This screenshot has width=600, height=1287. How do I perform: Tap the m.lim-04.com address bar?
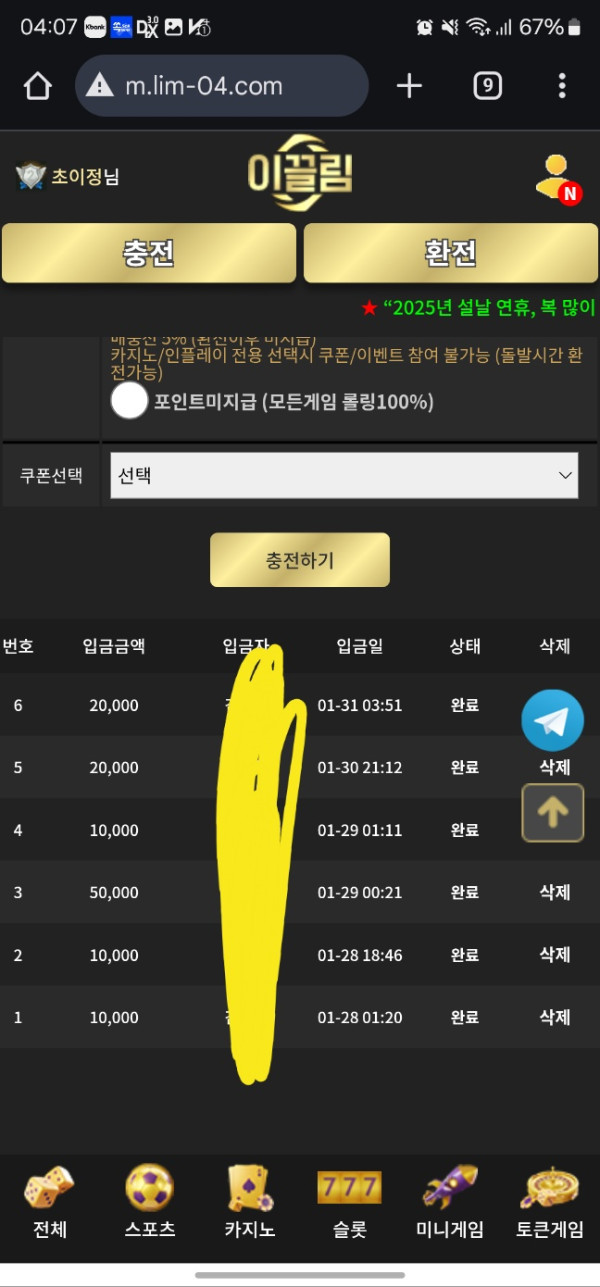[x=222, y=87]
